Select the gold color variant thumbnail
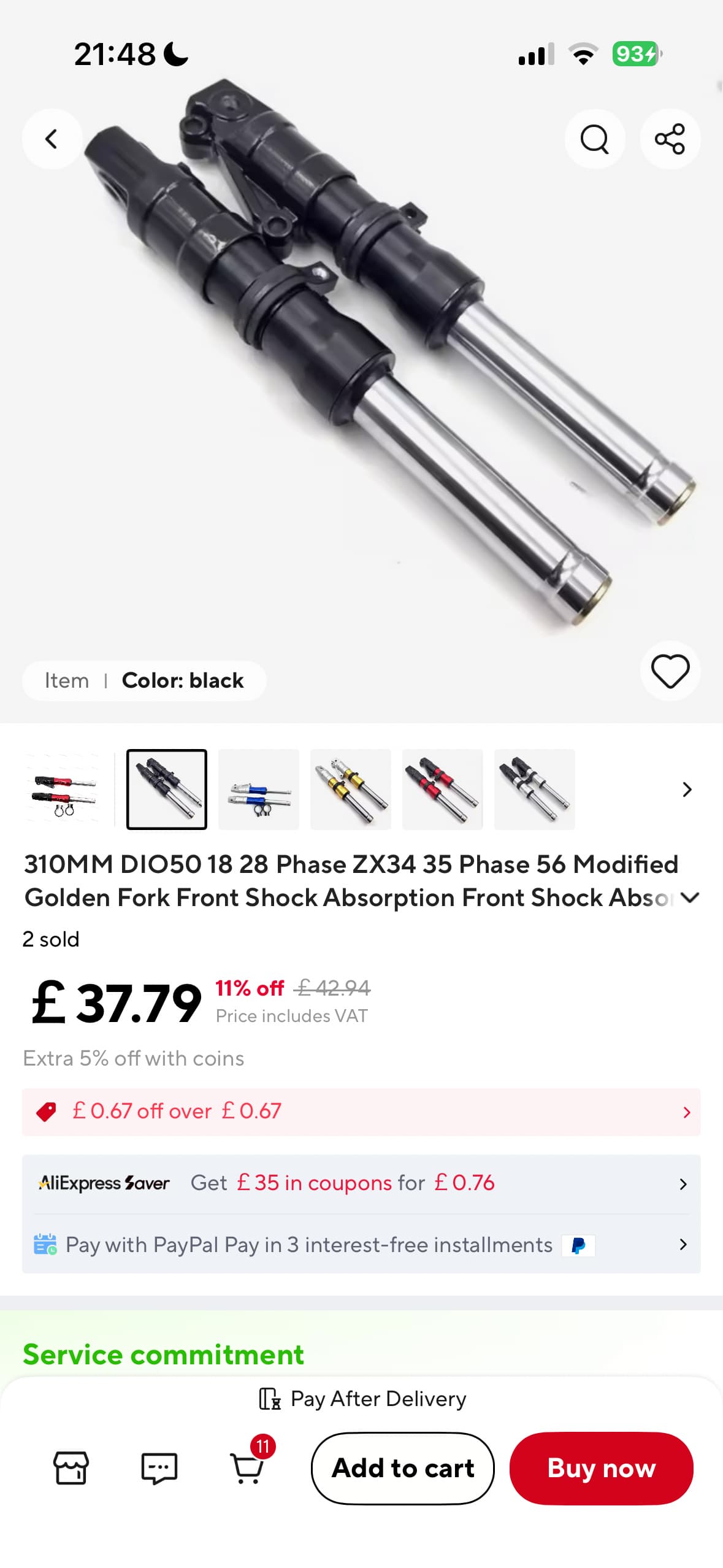723x1568 pixels. click(350, 789)
